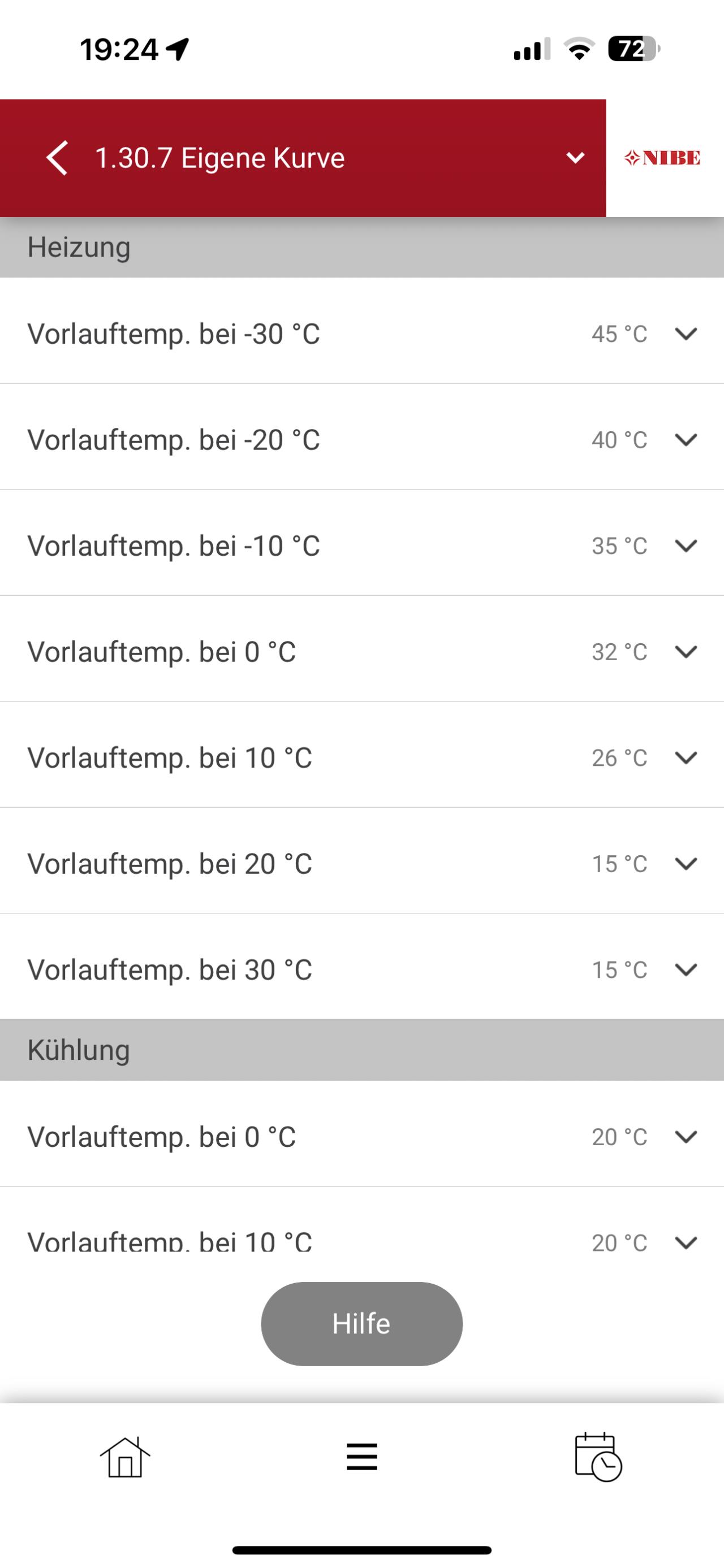
Task: Switch to the home tab
Action: pos(125,1457)
